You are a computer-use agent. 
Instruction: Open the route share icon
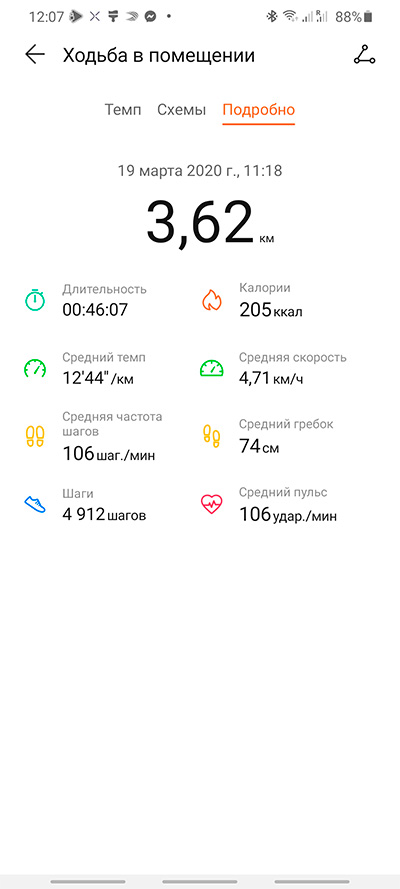pyautogui.click(x=364, y=55)
